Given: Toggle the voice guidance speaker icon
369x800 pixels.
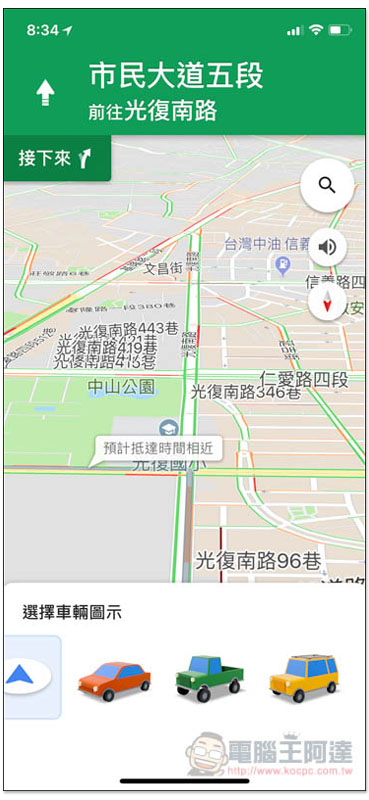Looking at the screenshot, I should tap(327, 247).
